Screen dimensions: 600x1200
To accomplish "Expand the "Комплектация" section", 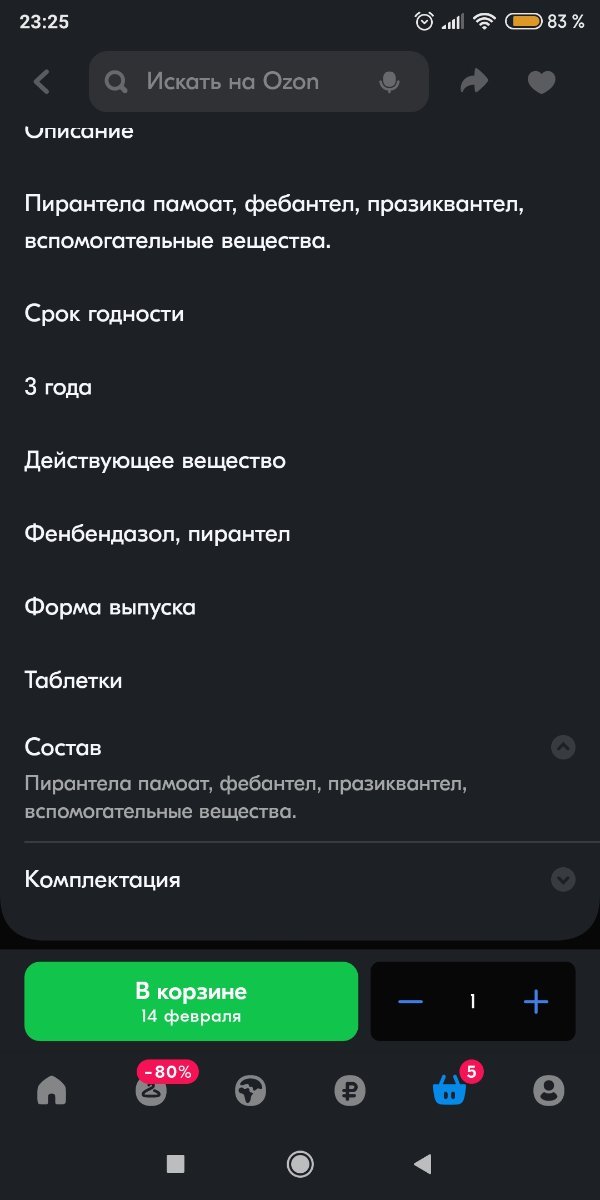I will pyautogui.click(x=563, y=880).
